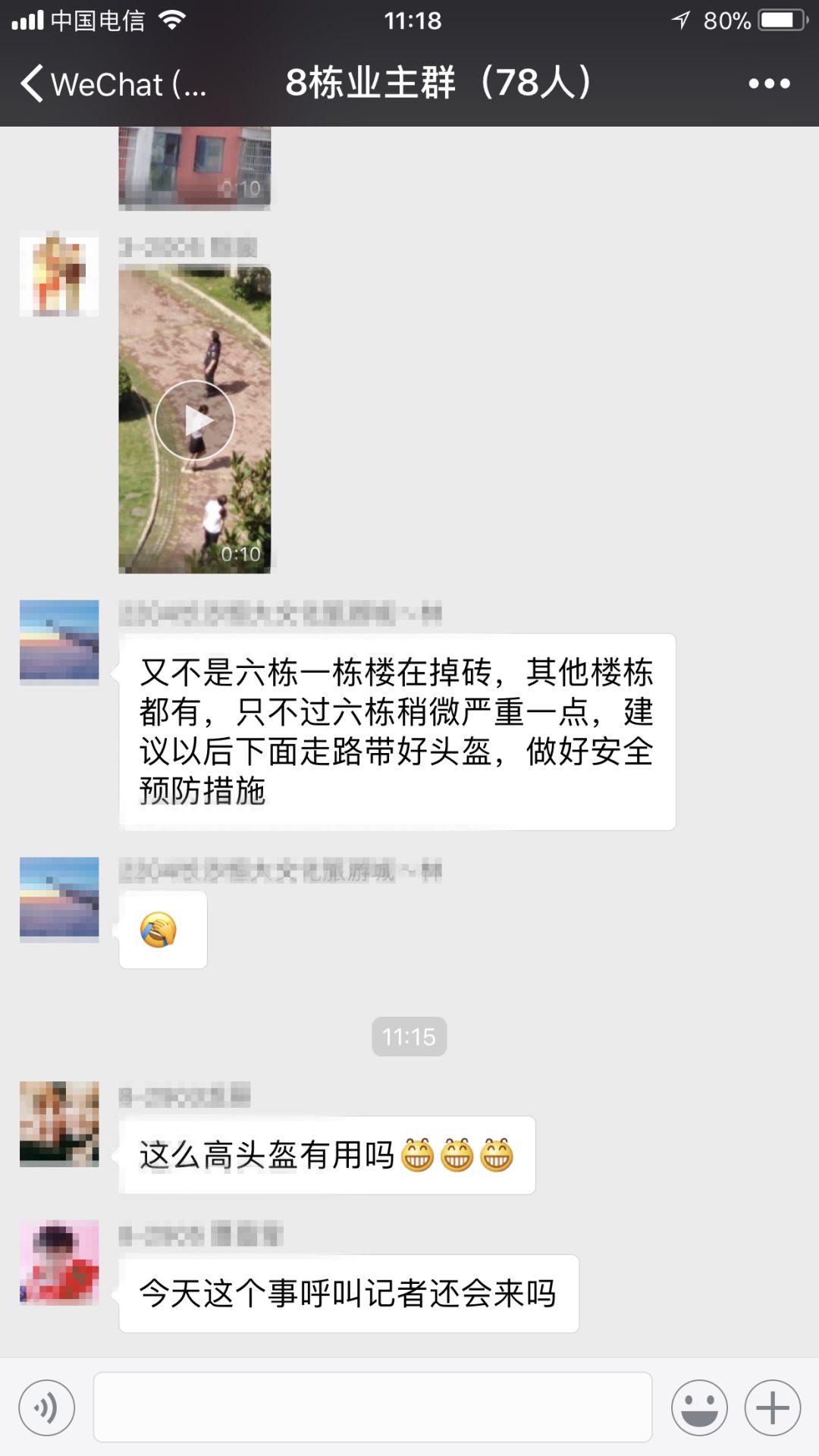Image resolution: width=819 pixels, height=1456 pixels.
Task: Switch to voice message input
Action: (47, 1407)
